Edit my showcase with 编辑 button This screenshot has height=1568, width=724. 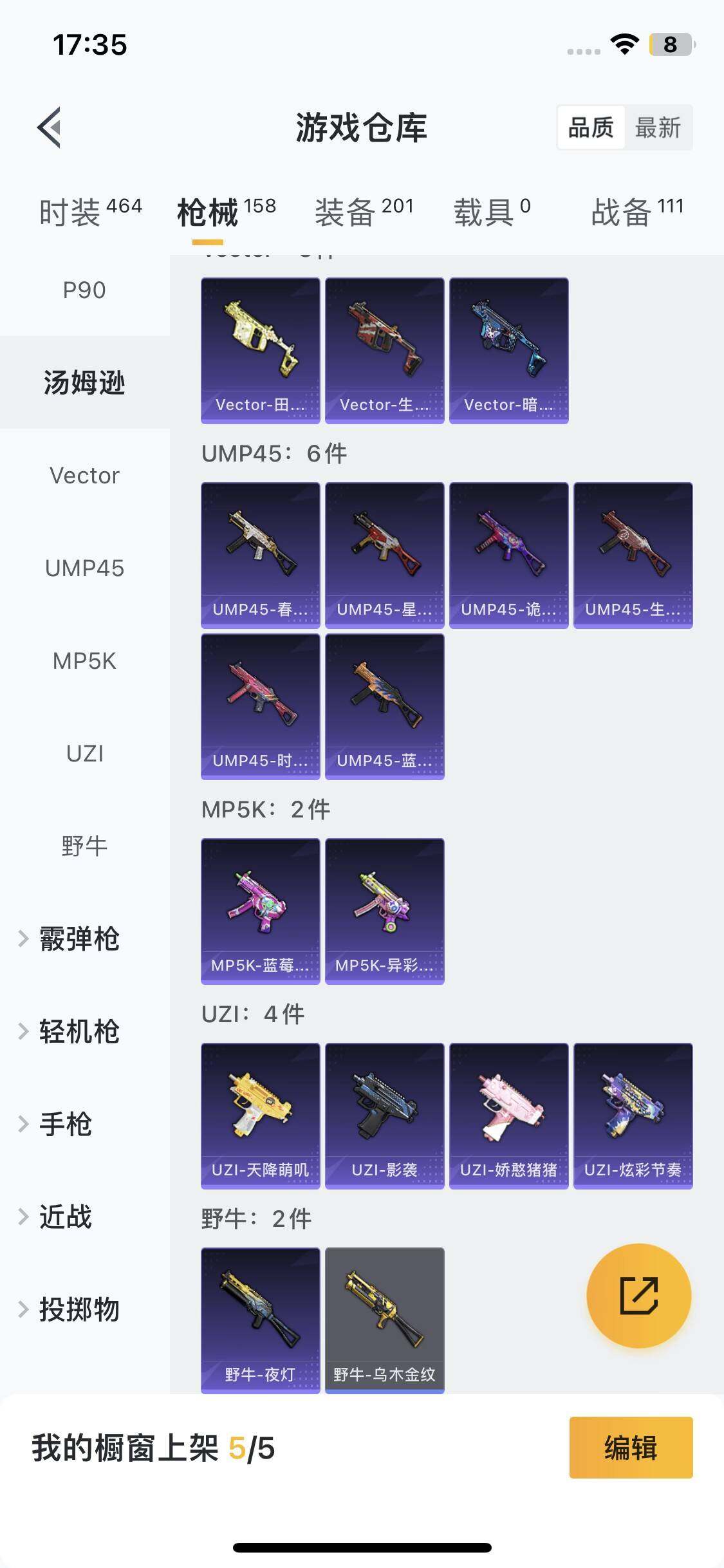[x=631, y=1448]
